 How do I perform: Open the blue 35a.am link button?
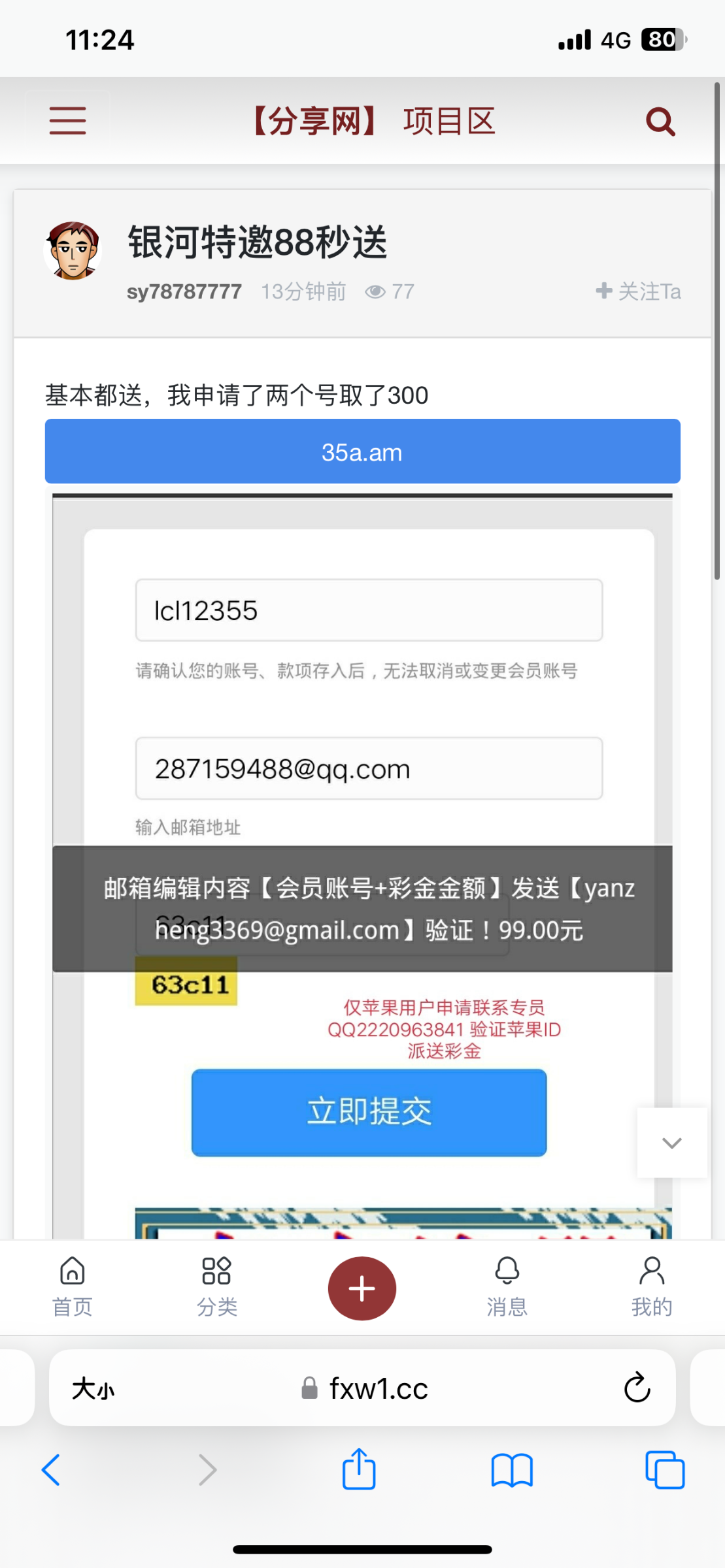pos(362,451)
